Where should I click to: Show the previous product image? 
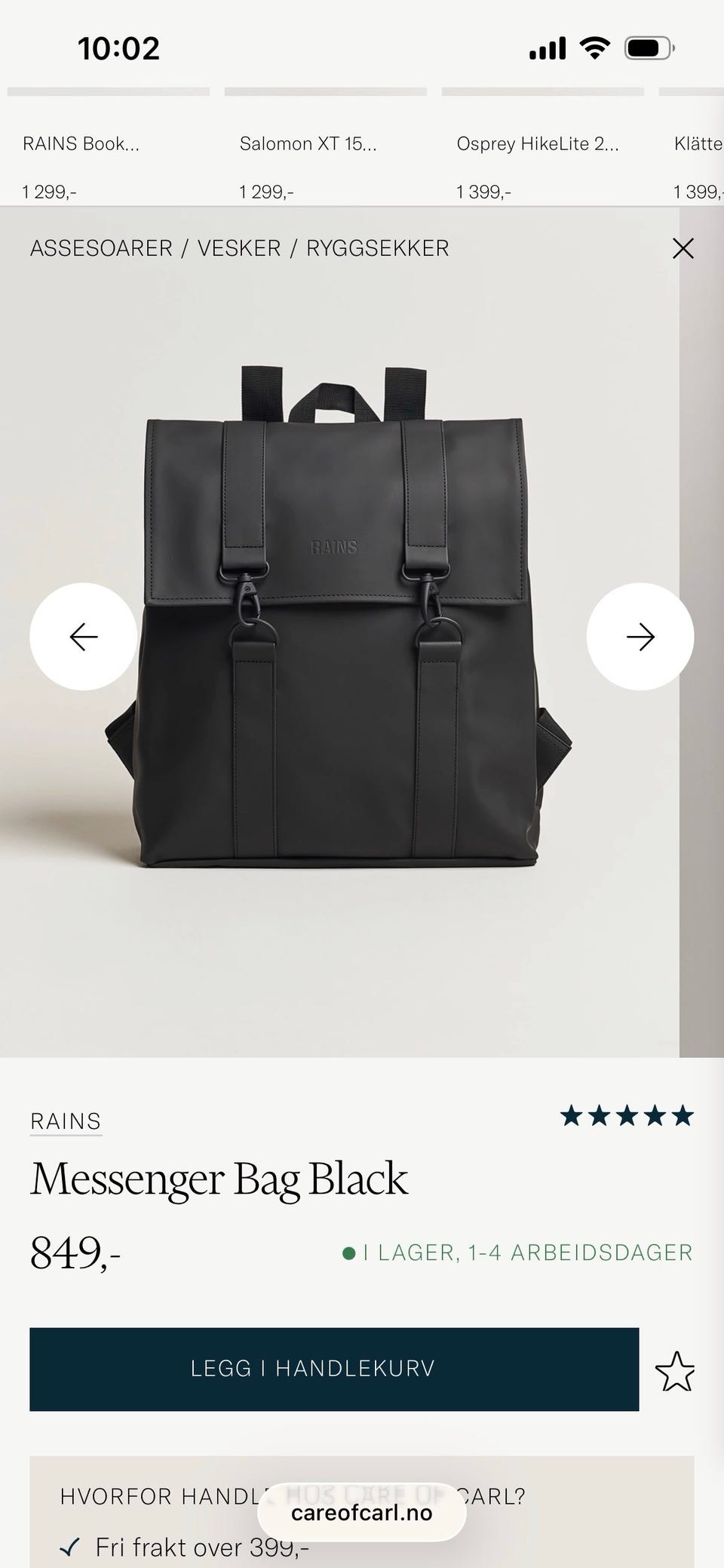(x=83, y=637)
